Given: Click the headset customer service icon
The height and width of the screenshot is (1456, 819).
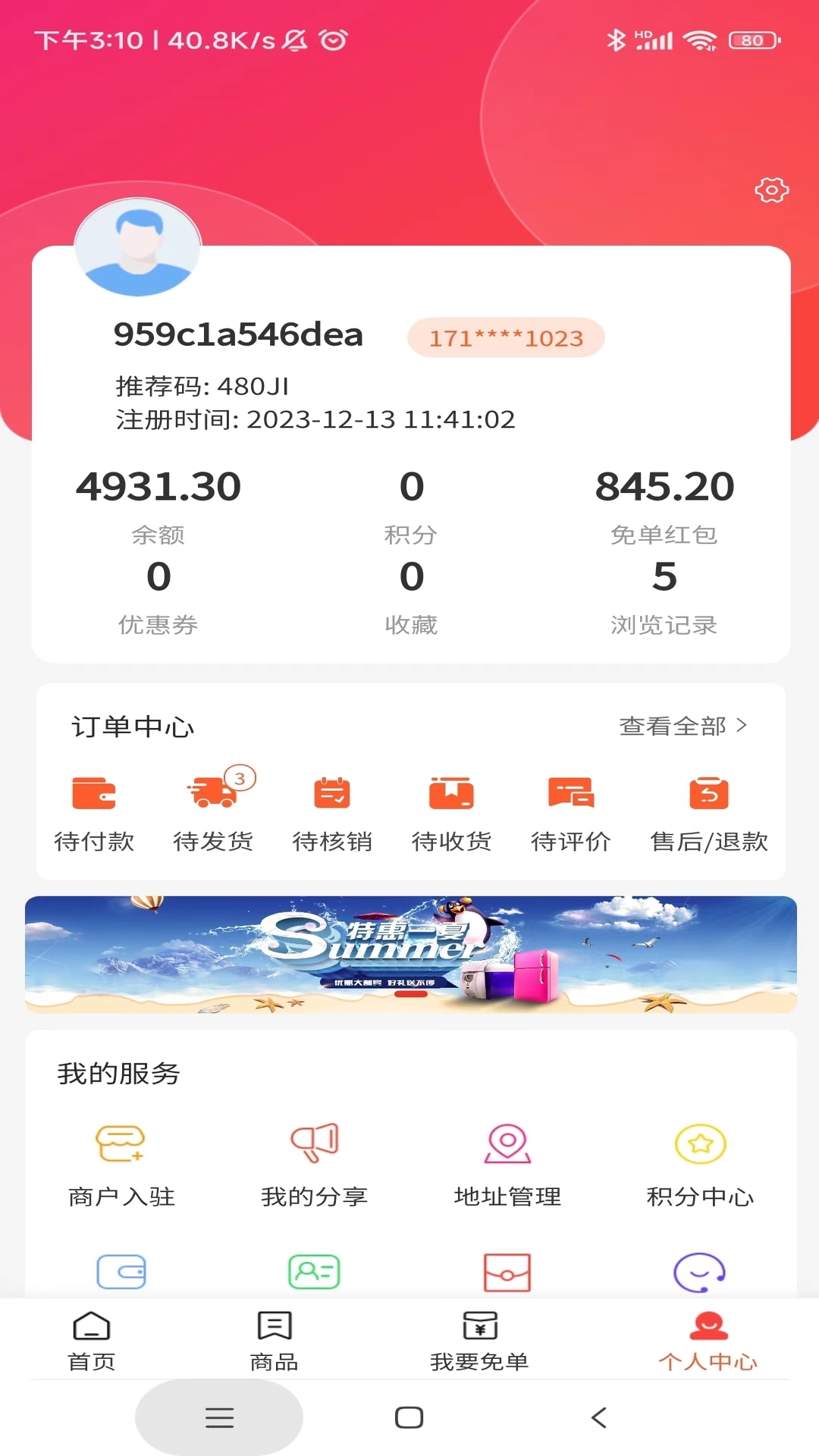Looking at the screenshot, I should click(698, 1272).
